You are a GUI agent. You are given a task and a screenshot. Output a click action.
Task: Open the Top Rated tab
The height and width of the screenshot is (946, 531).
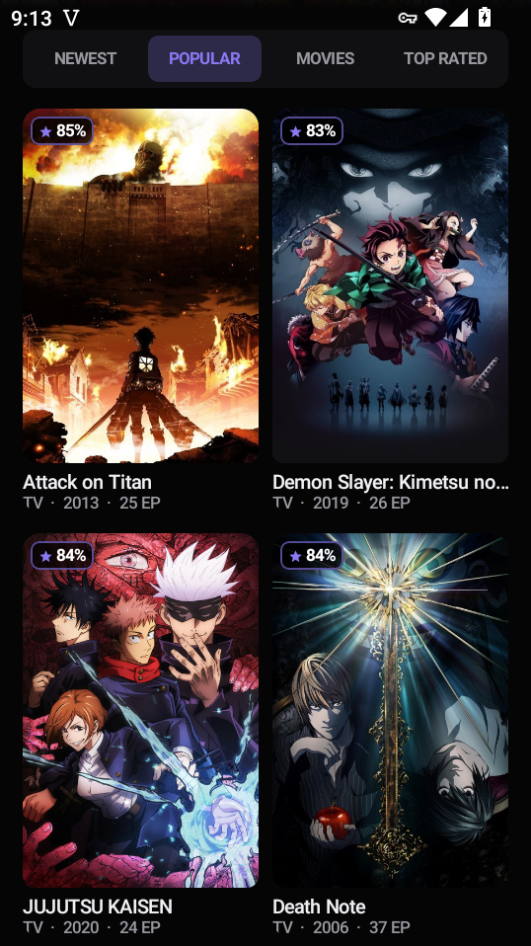(445, 59)
